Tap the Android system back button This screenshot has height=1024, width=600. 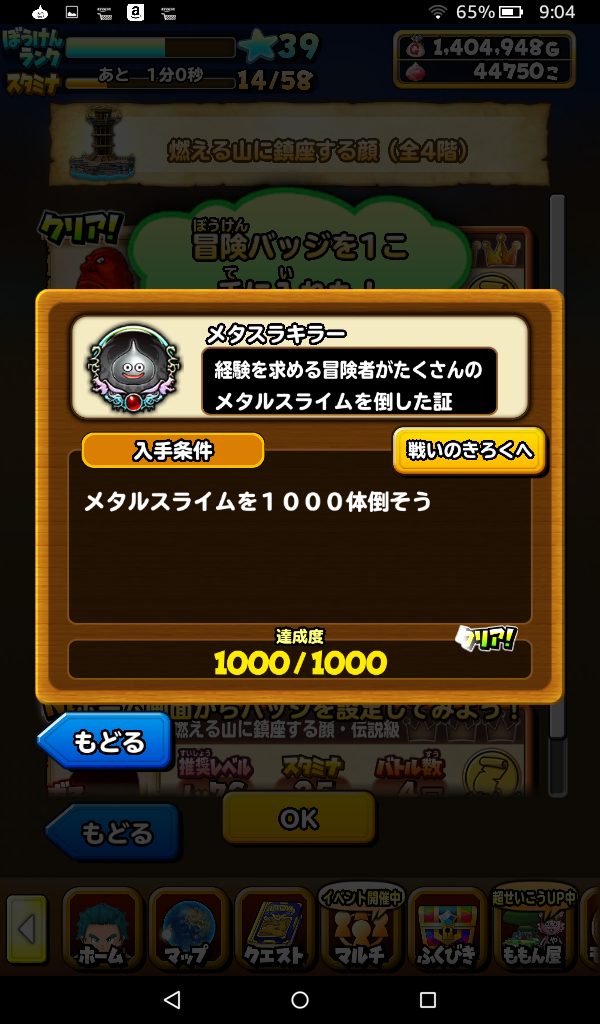[x=171, y=1000]
